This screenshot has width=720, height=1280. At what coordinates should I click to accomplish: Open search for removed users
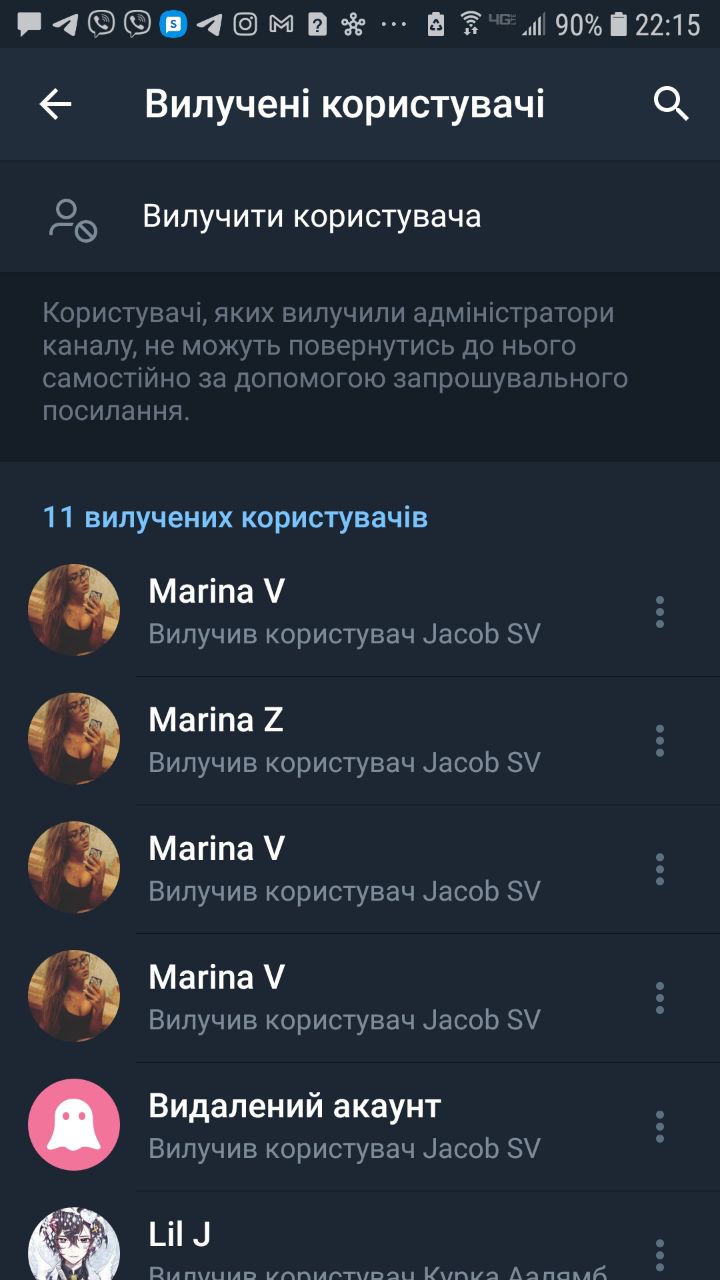(x=671, y=104)
